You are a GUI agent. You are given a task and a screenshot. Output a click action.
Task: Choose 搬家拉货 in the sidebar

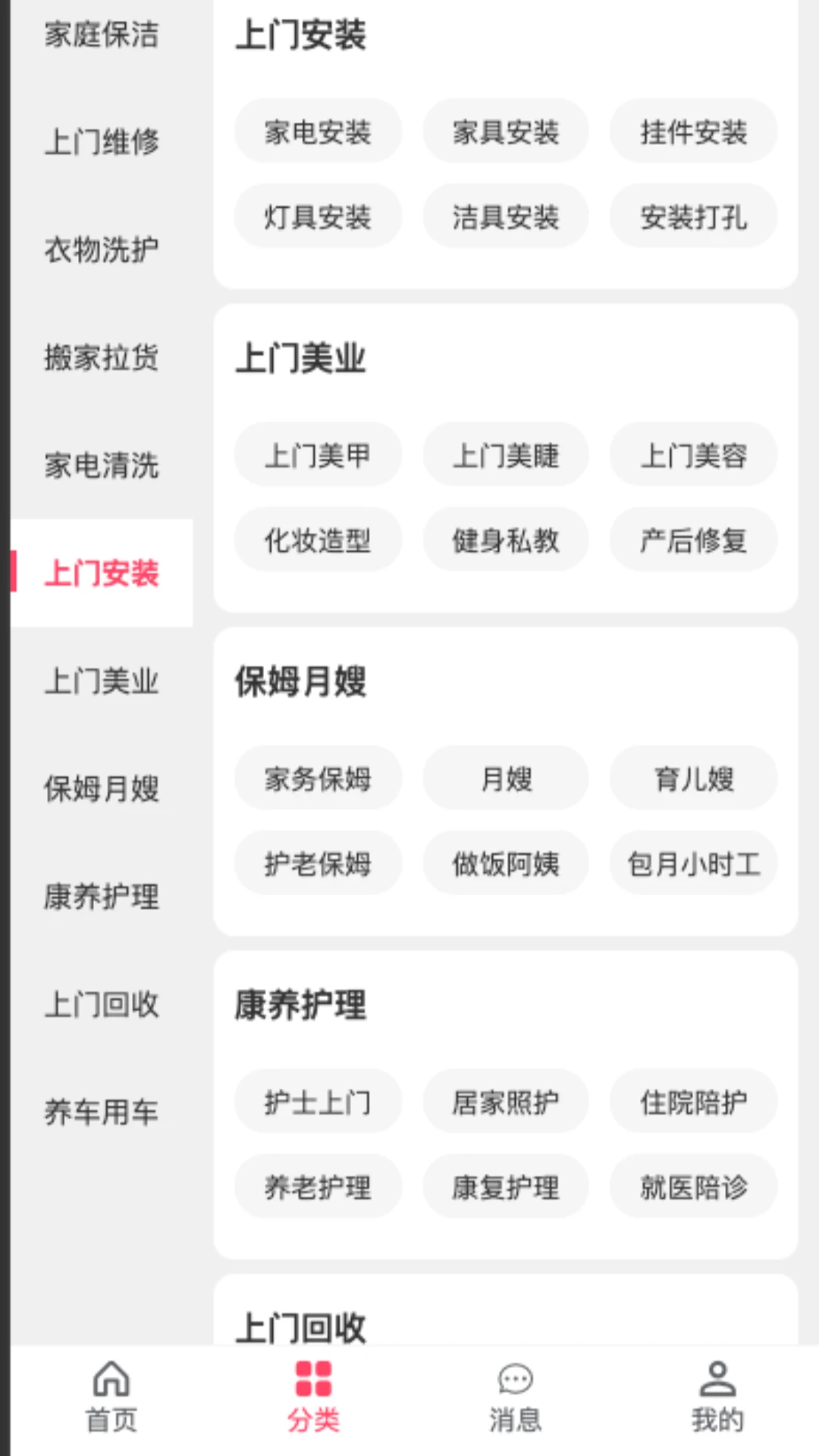tap(102, 357)
